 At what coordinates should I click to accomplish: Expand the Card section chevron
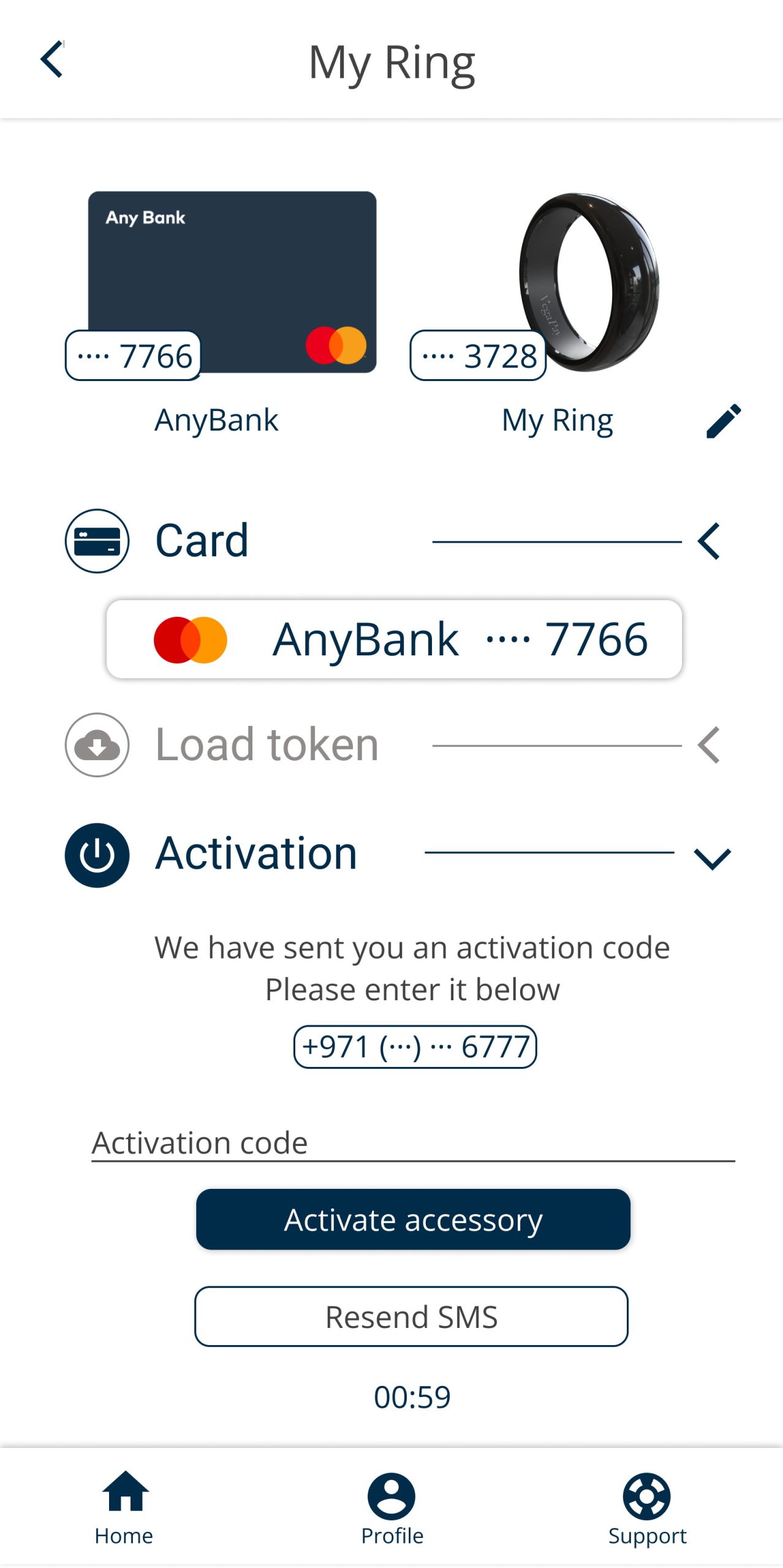point(709,541)
